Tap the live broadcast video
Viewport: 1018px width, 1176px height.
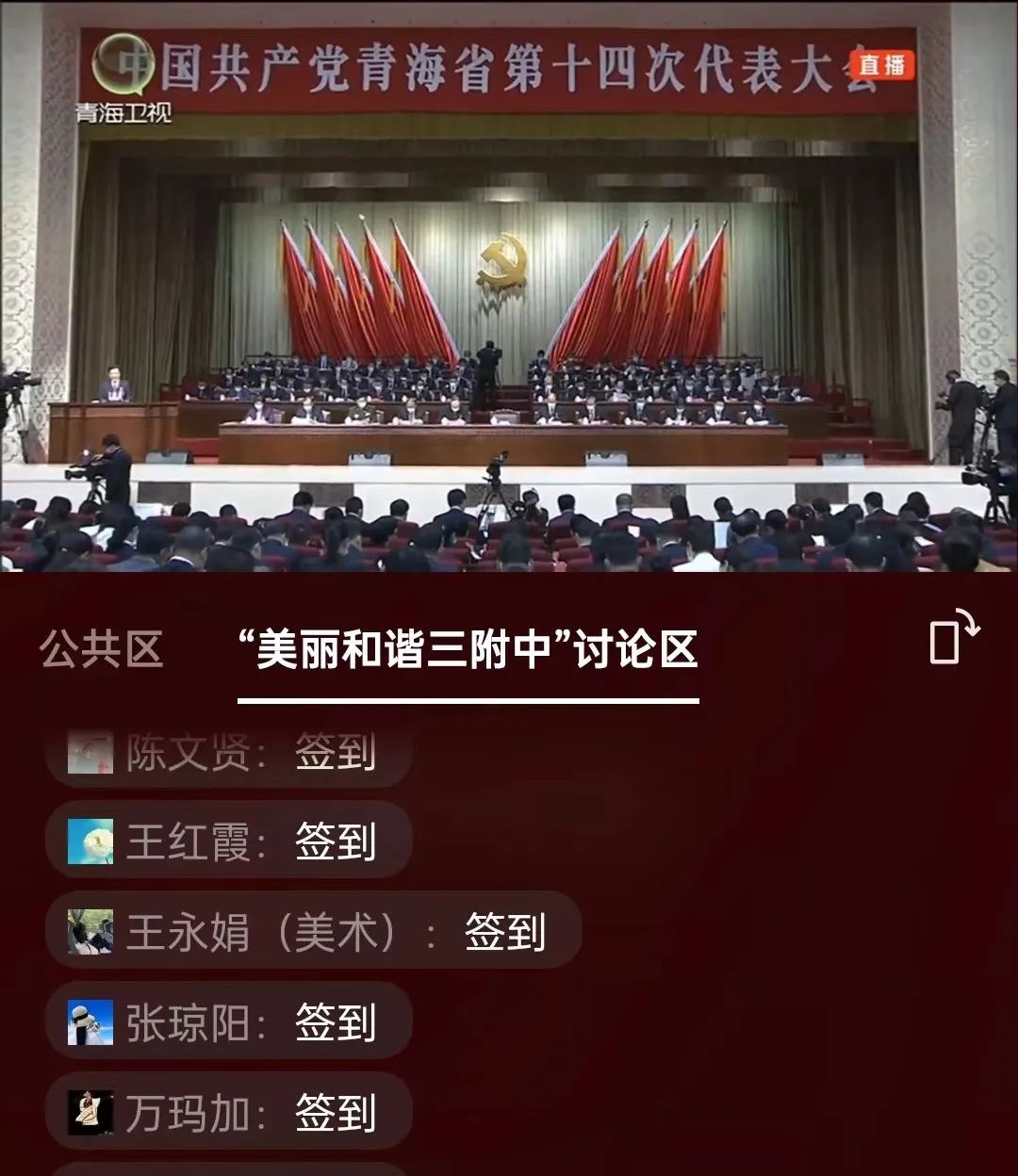[509, 302]
